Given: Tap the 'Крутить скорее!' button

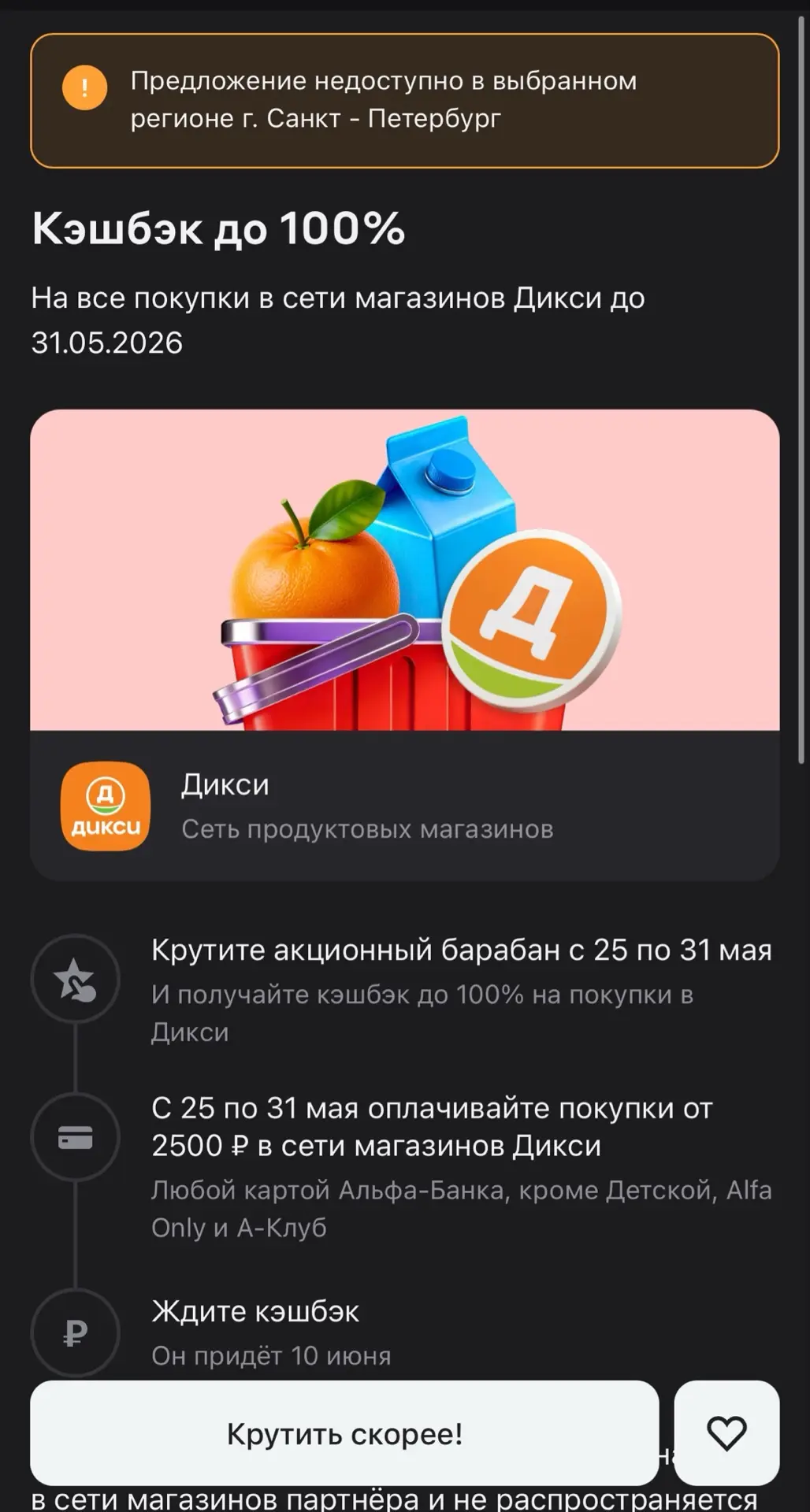Looking at the screenshot, I should [344, 1433].
